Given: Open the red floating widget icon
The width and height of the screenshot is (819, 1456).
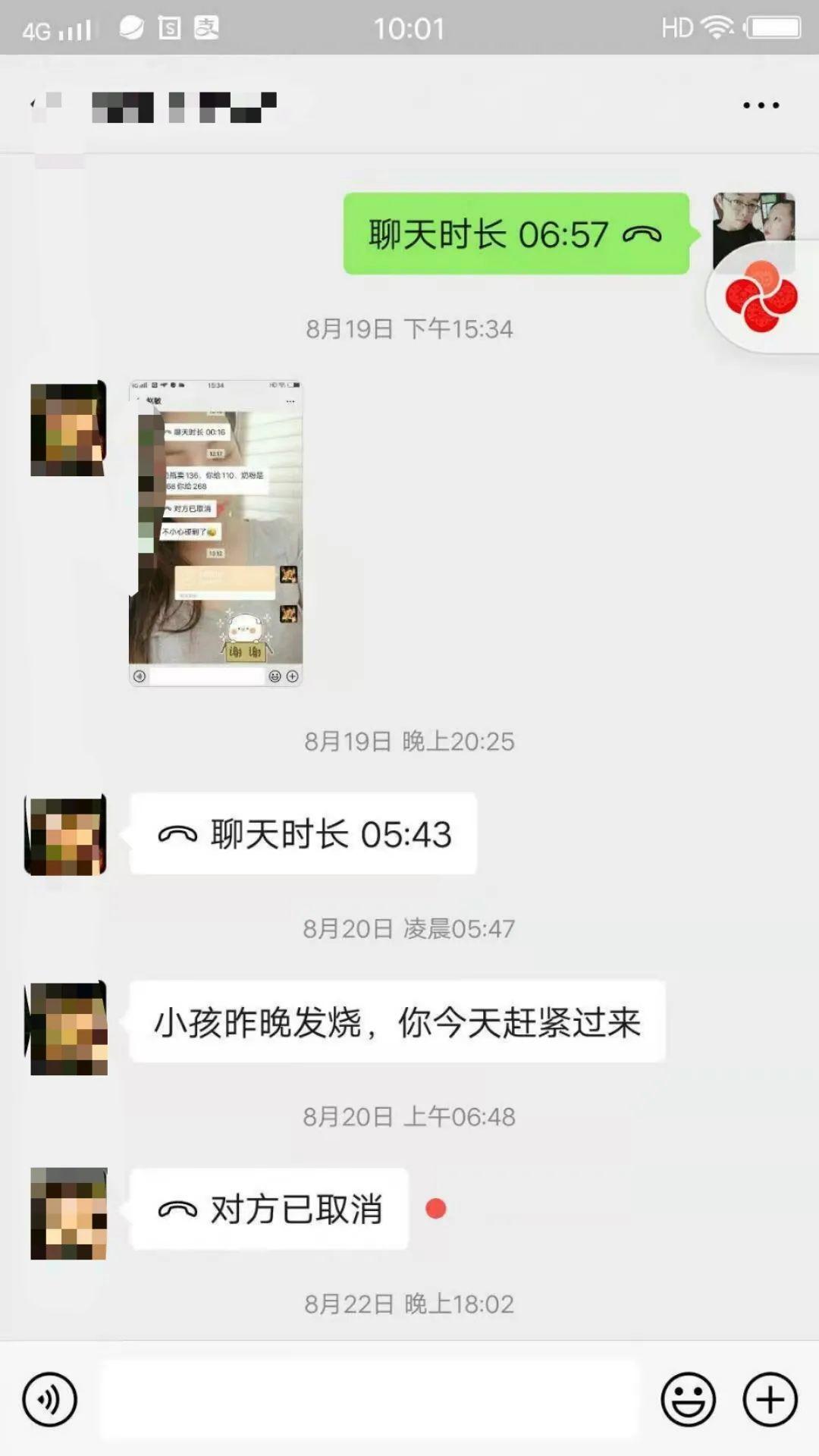Looking at the screenshot, I should pos(761,297).
